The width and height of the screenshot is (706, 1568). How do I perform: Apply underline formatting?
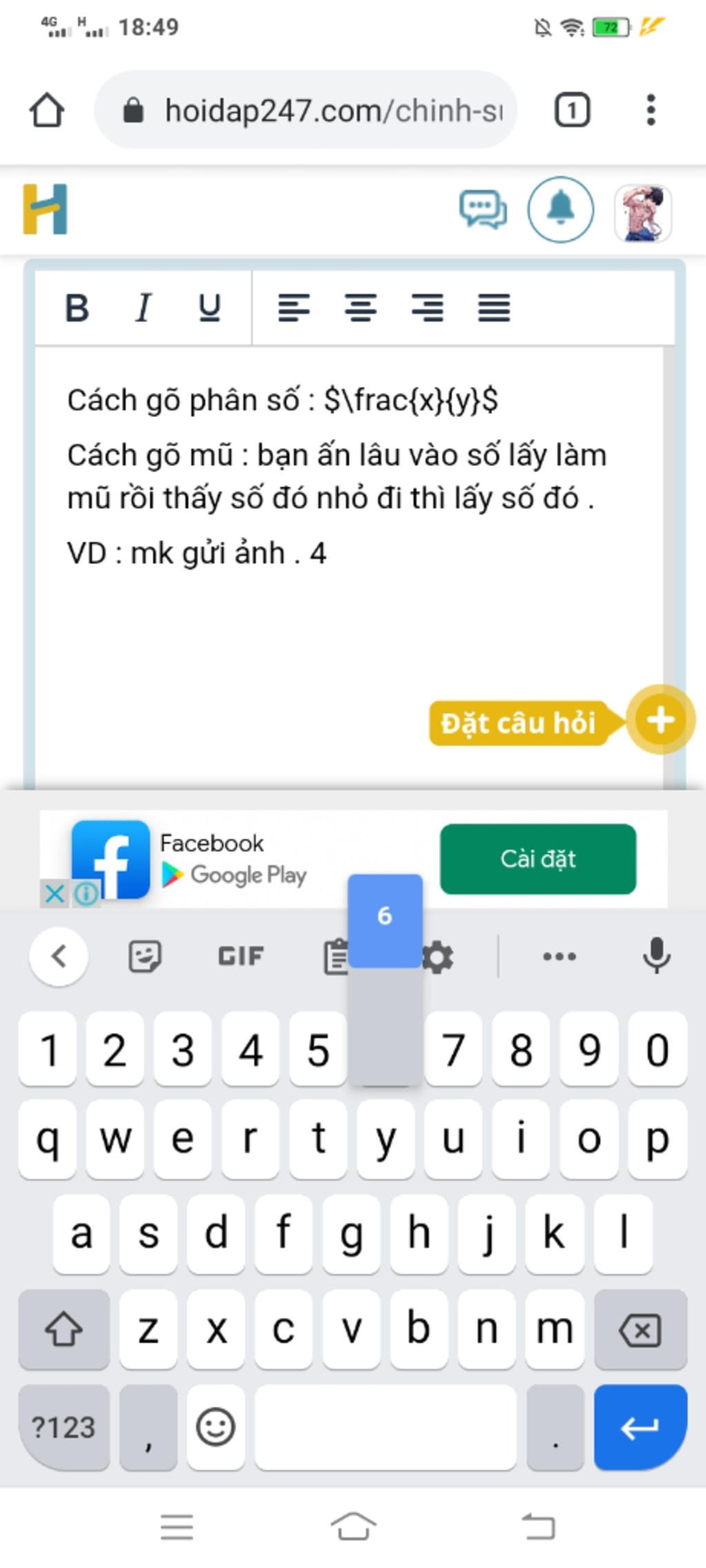(209, 308)
